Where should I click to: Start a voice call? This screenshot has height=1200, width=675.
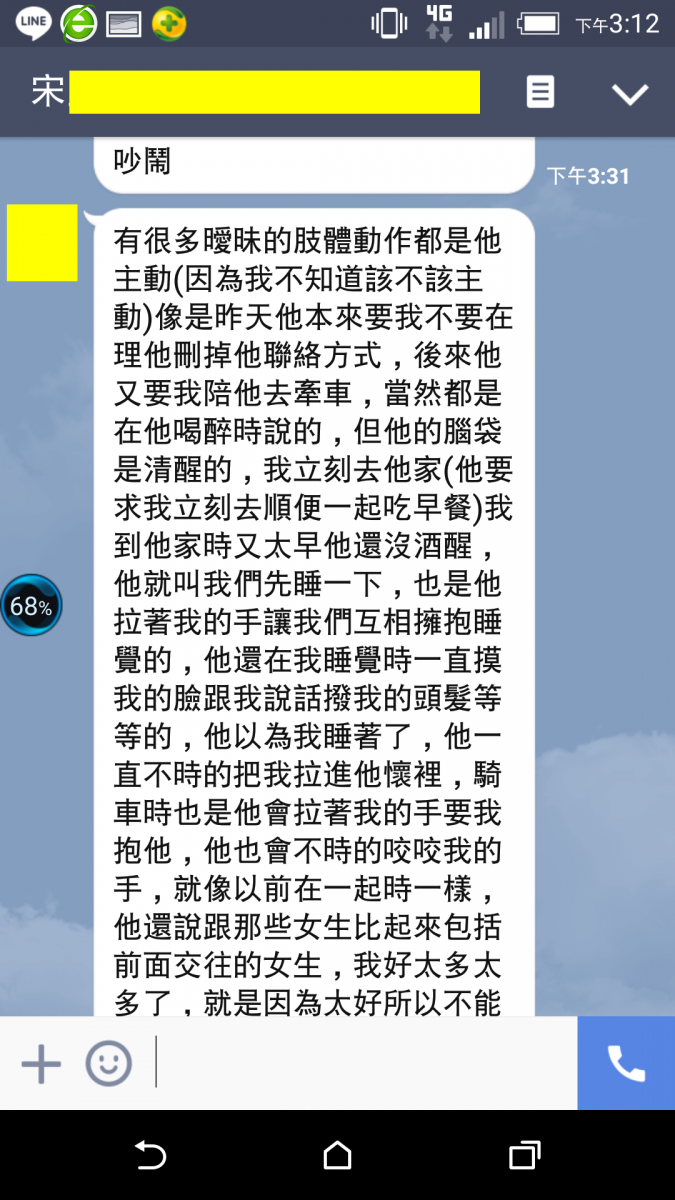click(626, 1063)
